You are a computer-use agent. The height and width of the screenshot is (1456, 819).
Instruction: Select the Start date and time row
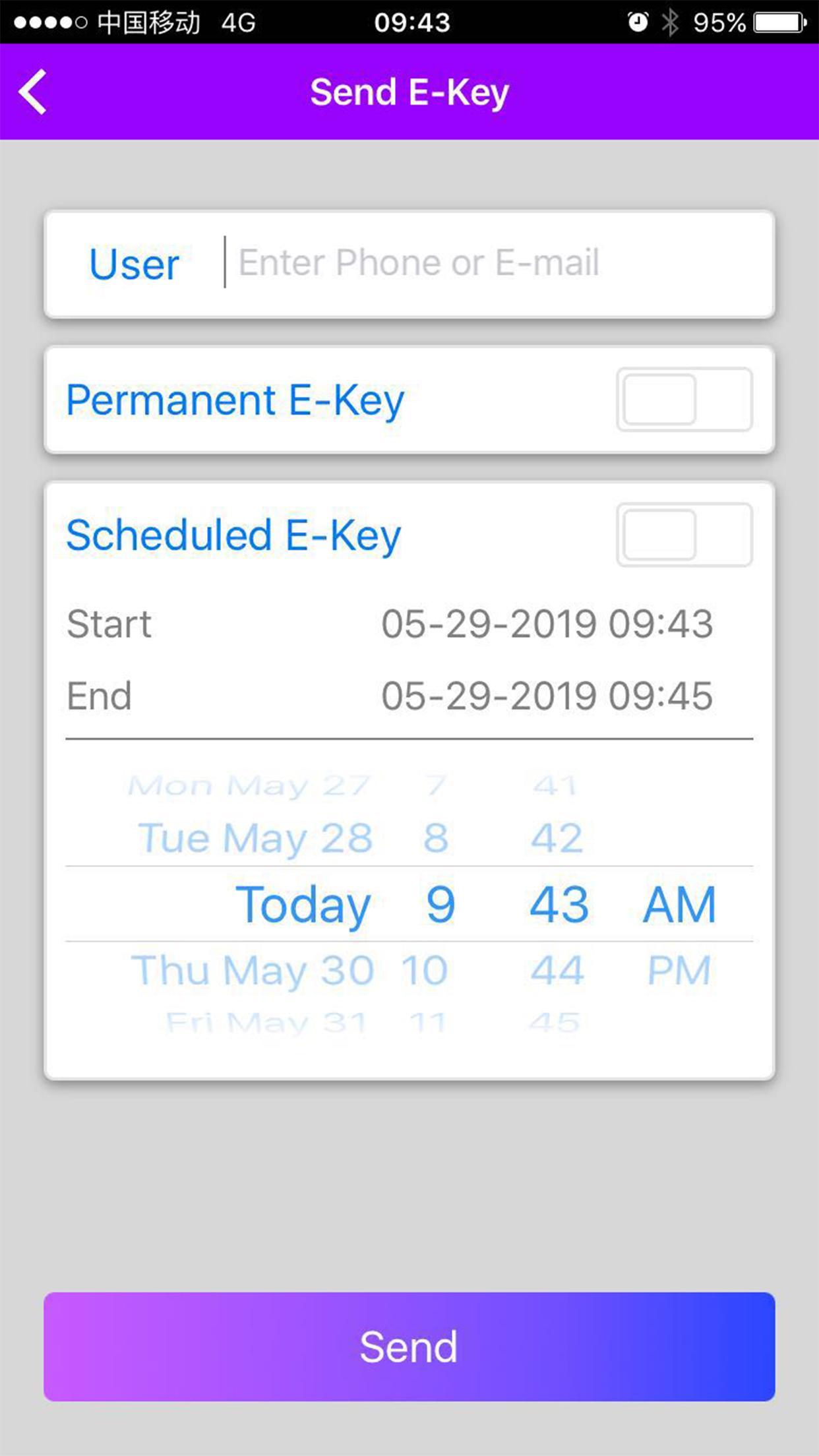click(409, 624)
